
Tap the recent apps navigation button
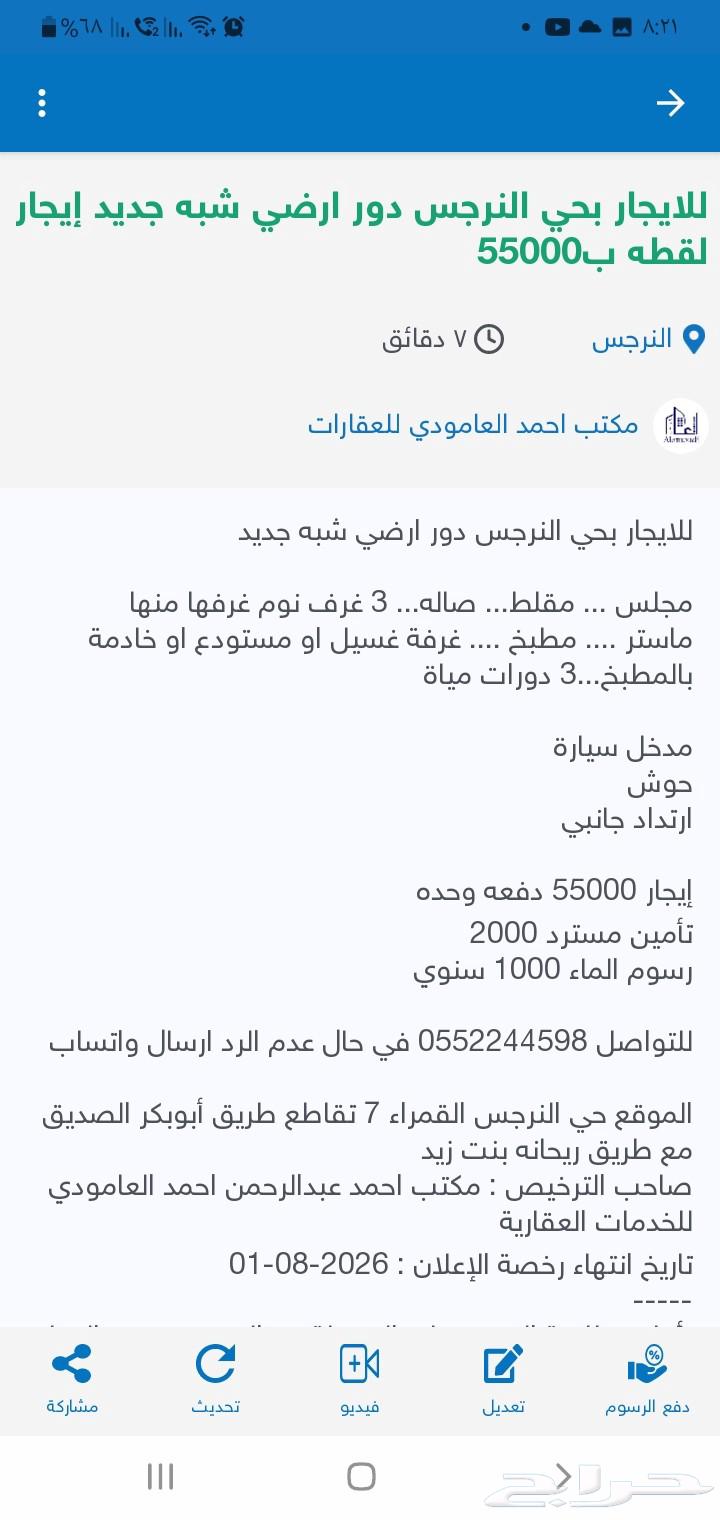tap(160, 1475)
